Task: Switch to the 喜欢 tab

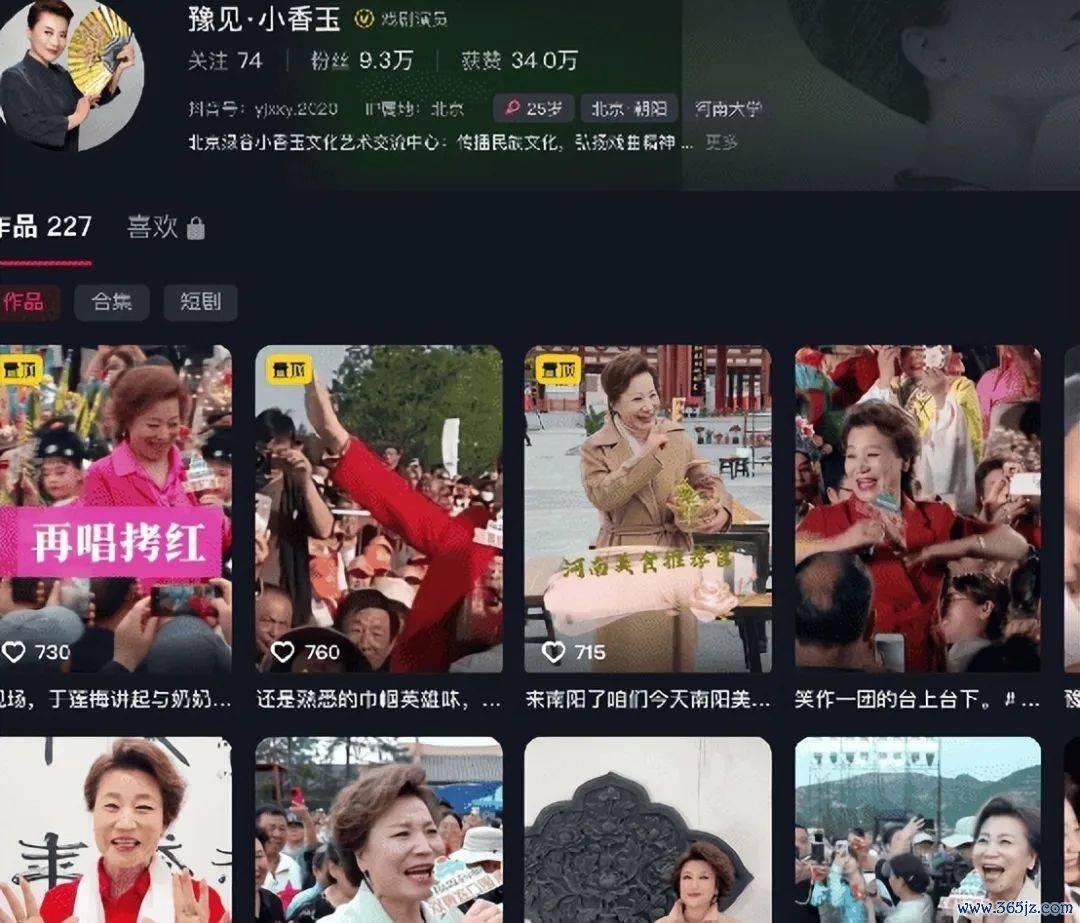Action: (x=165, y=228)
